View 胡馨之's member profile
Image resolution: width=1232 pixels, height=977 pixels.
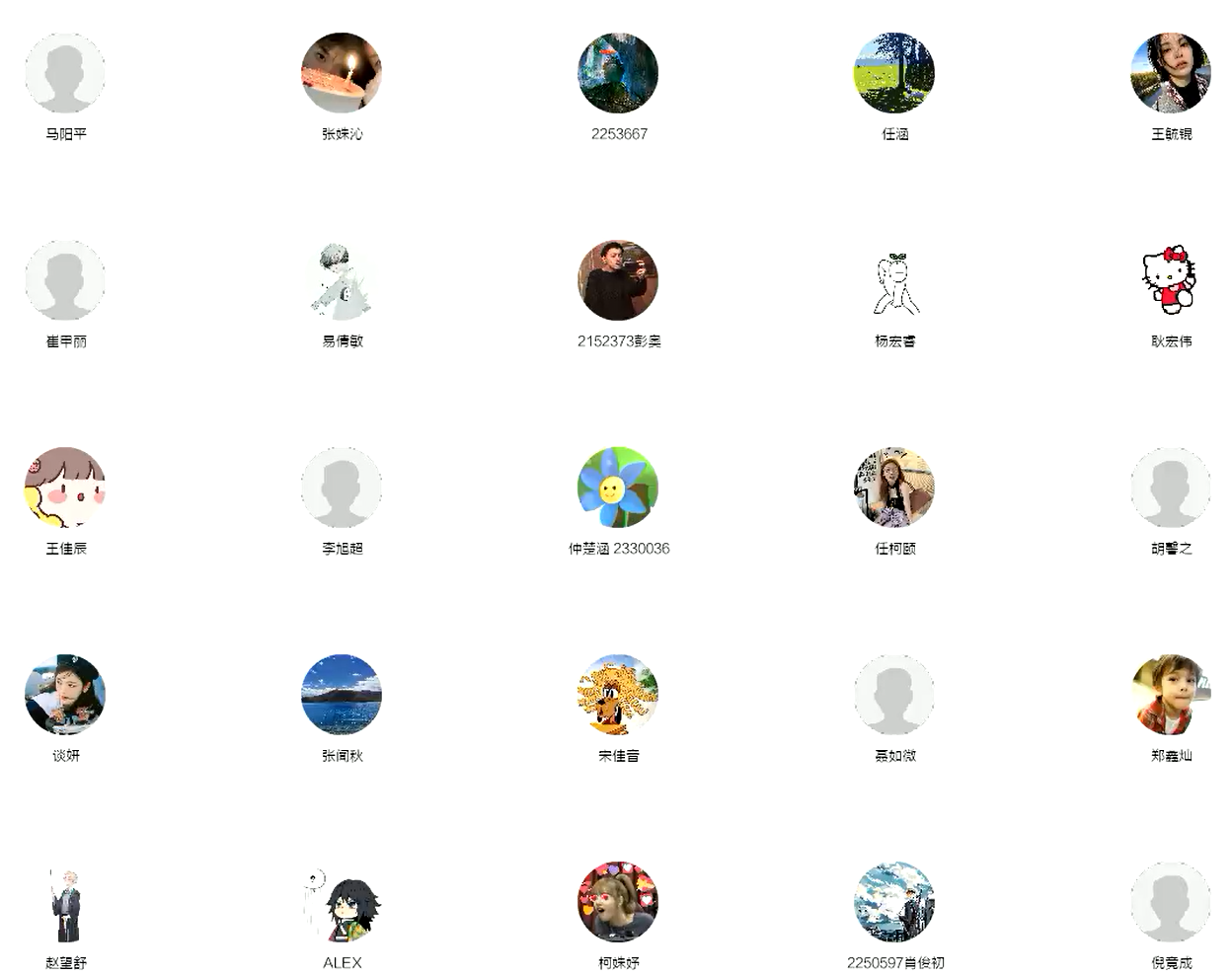coord(1171,488)
